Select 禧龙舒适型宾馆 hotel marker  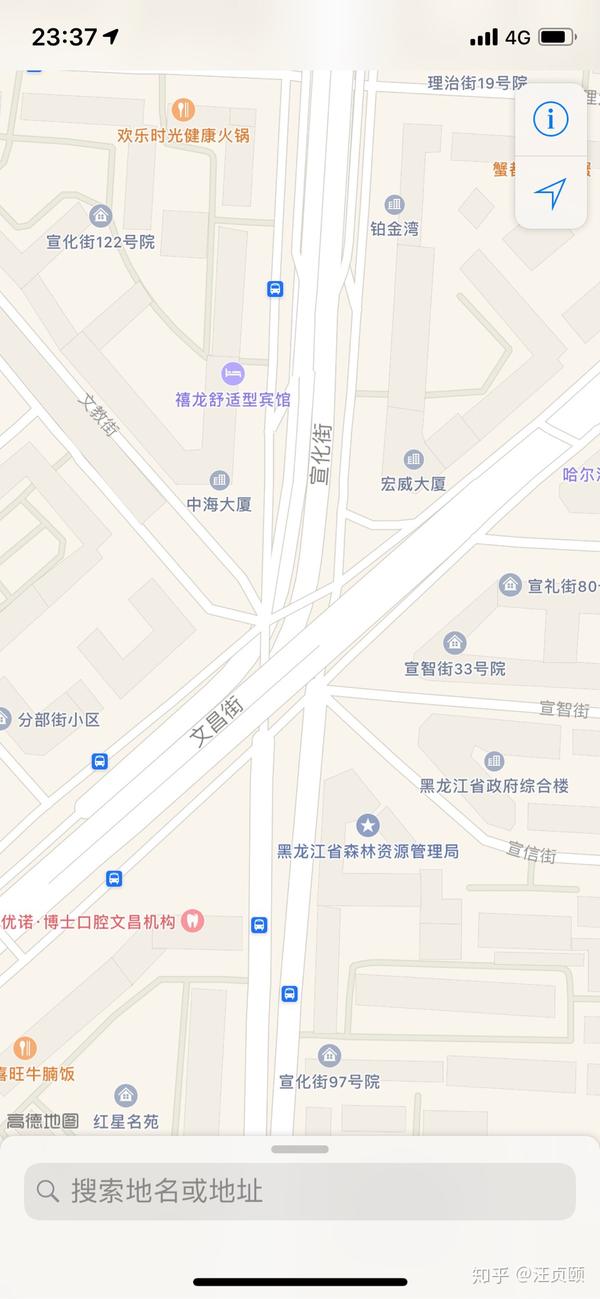pos(233,373)
